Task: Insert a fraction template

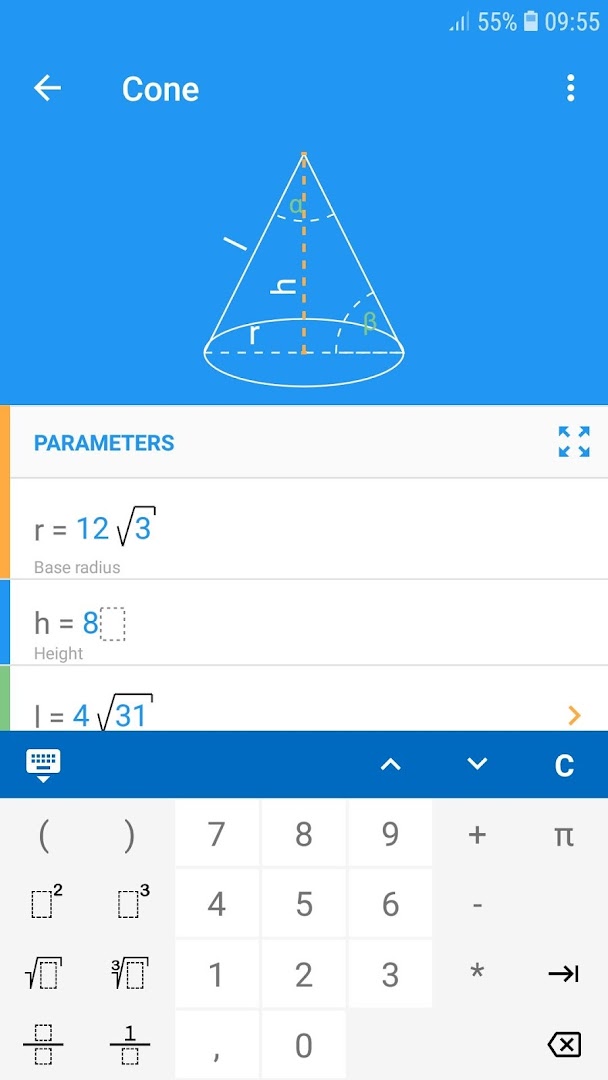Action: (43, 1045)
